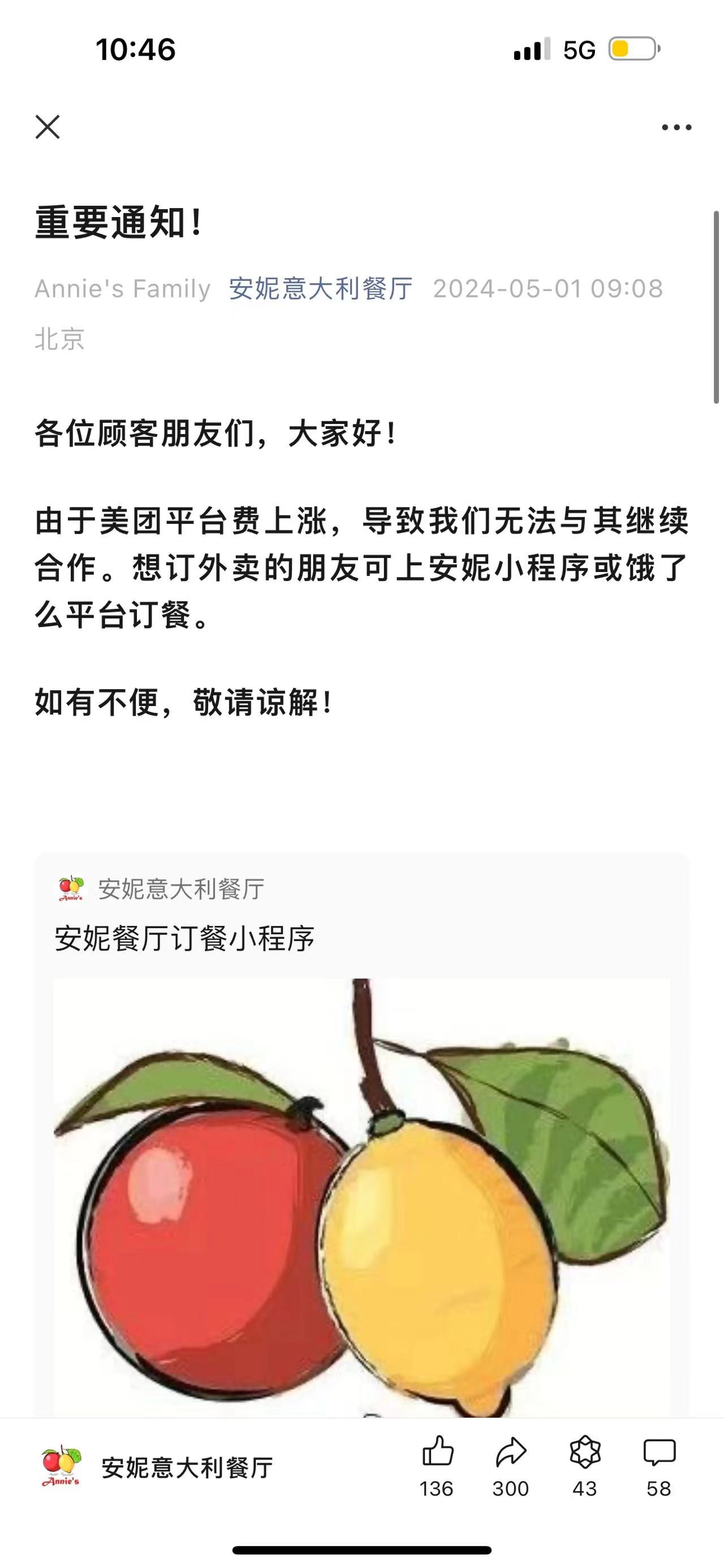The height and width of the screenshot is (1568, 724).
Task: Close the article with the X icon
Action: pyautogui.click(x=48, y=127)
